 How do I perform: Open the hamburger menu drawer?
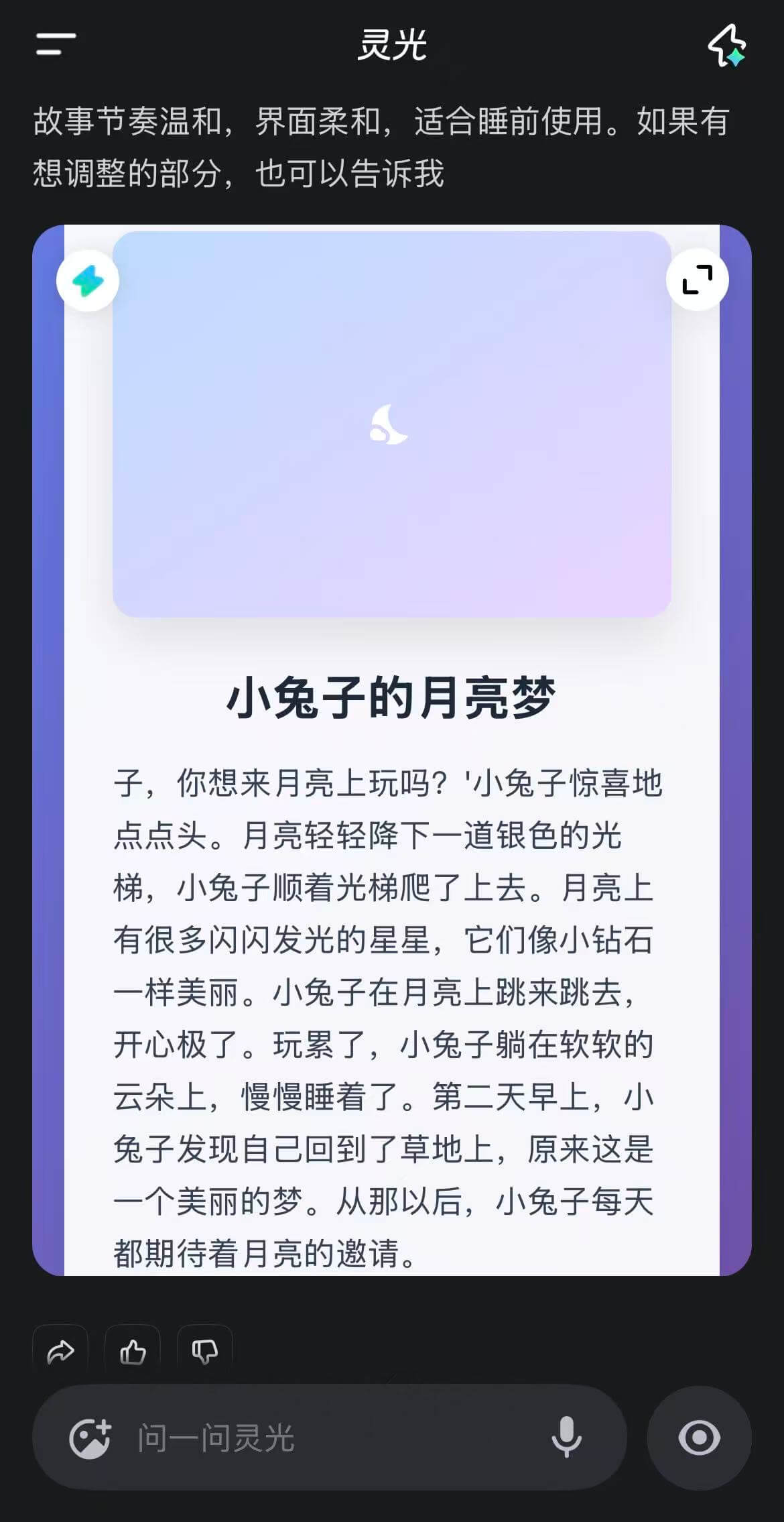(56, 45)
